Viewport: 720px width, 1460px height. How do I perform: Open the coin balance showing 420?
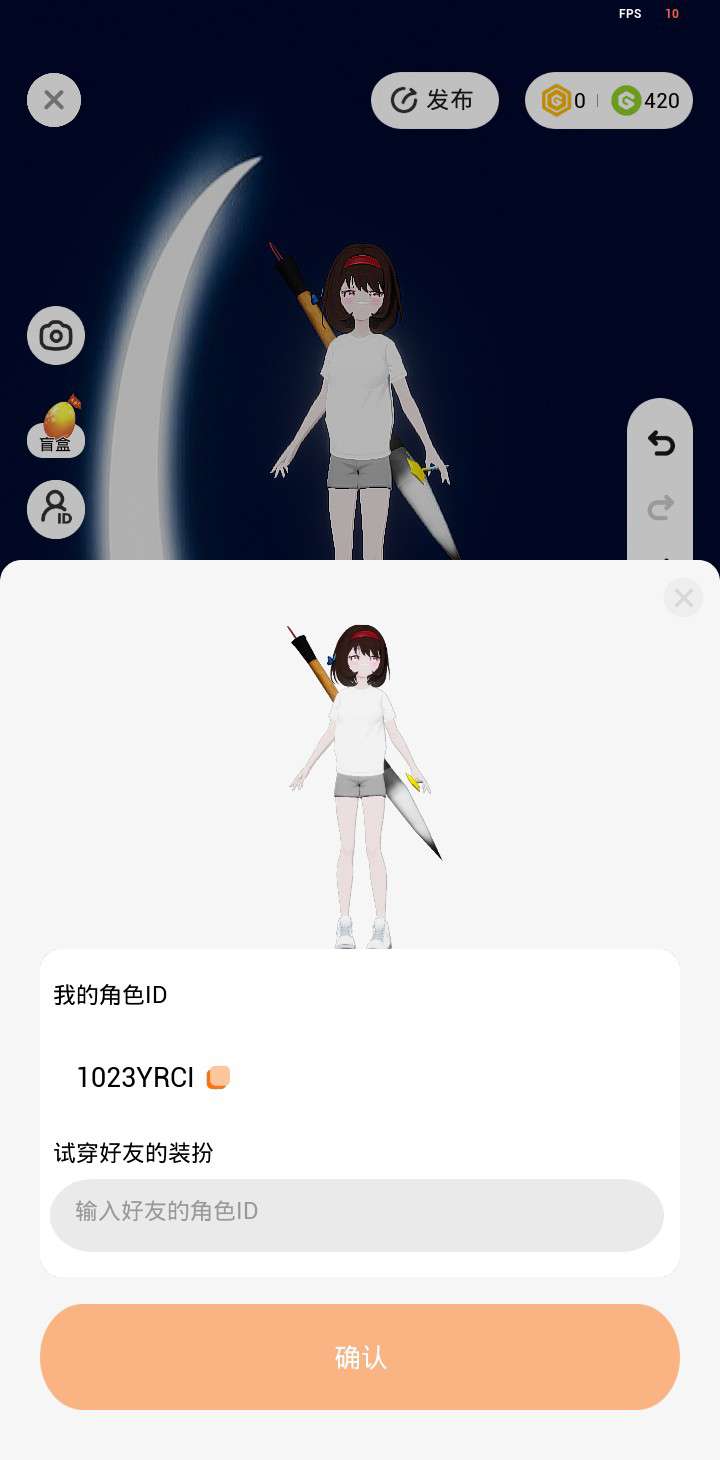tap(646, 100)
